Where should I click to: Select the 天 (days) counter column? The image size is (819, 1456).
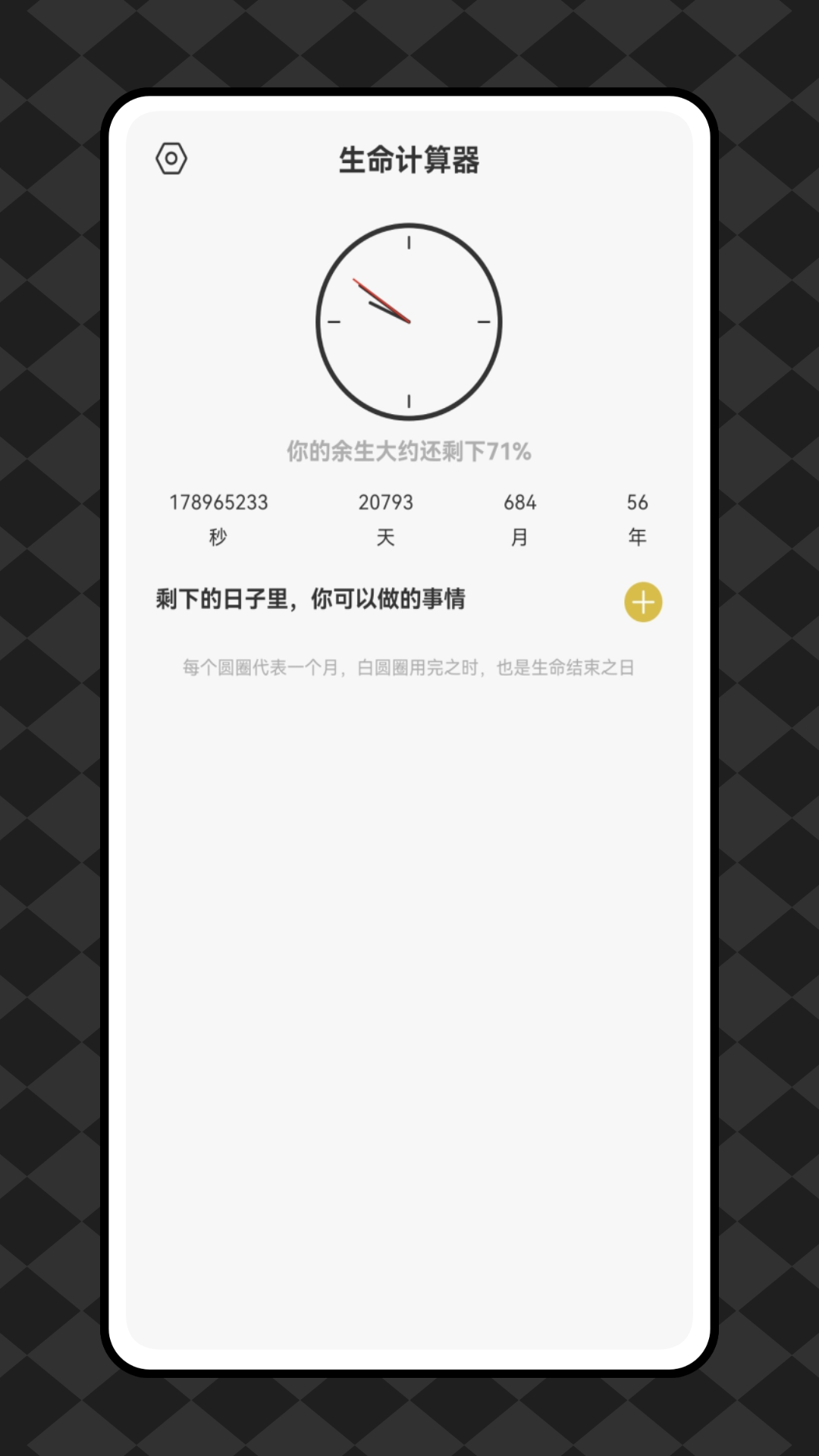pos(384,519)
